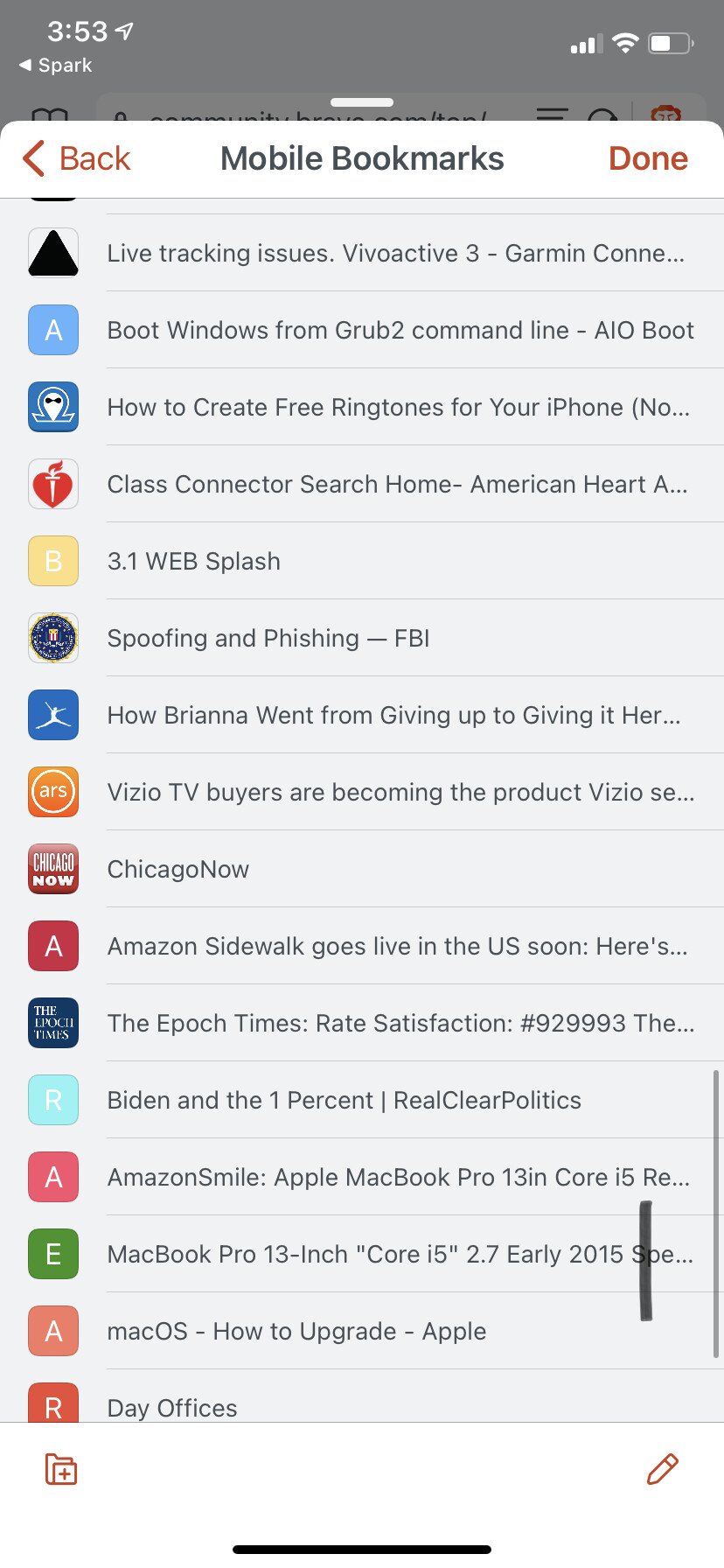Go back from Mobile Bookmarks
Screen dimensions: 724x1568
(x=77, y=159)
